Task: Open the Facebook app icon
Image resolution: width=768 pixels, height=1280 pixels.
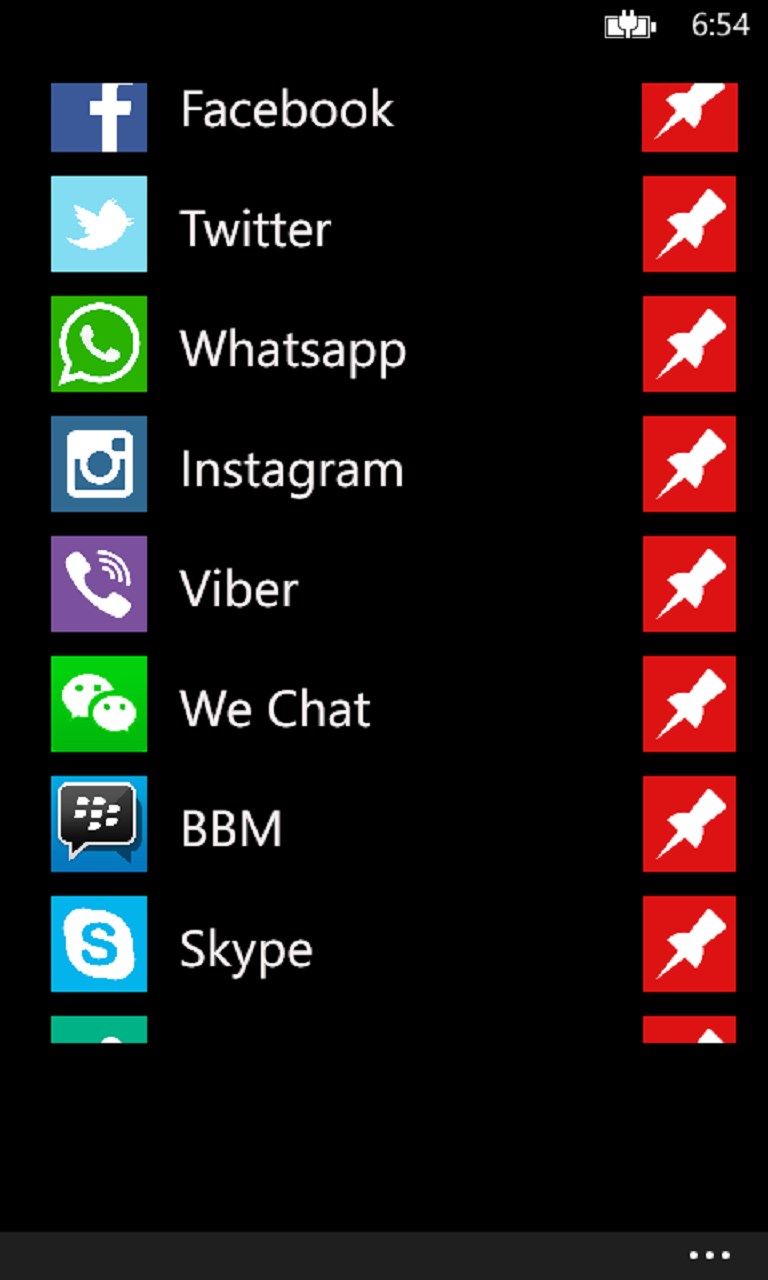Action: click(99, 117)
